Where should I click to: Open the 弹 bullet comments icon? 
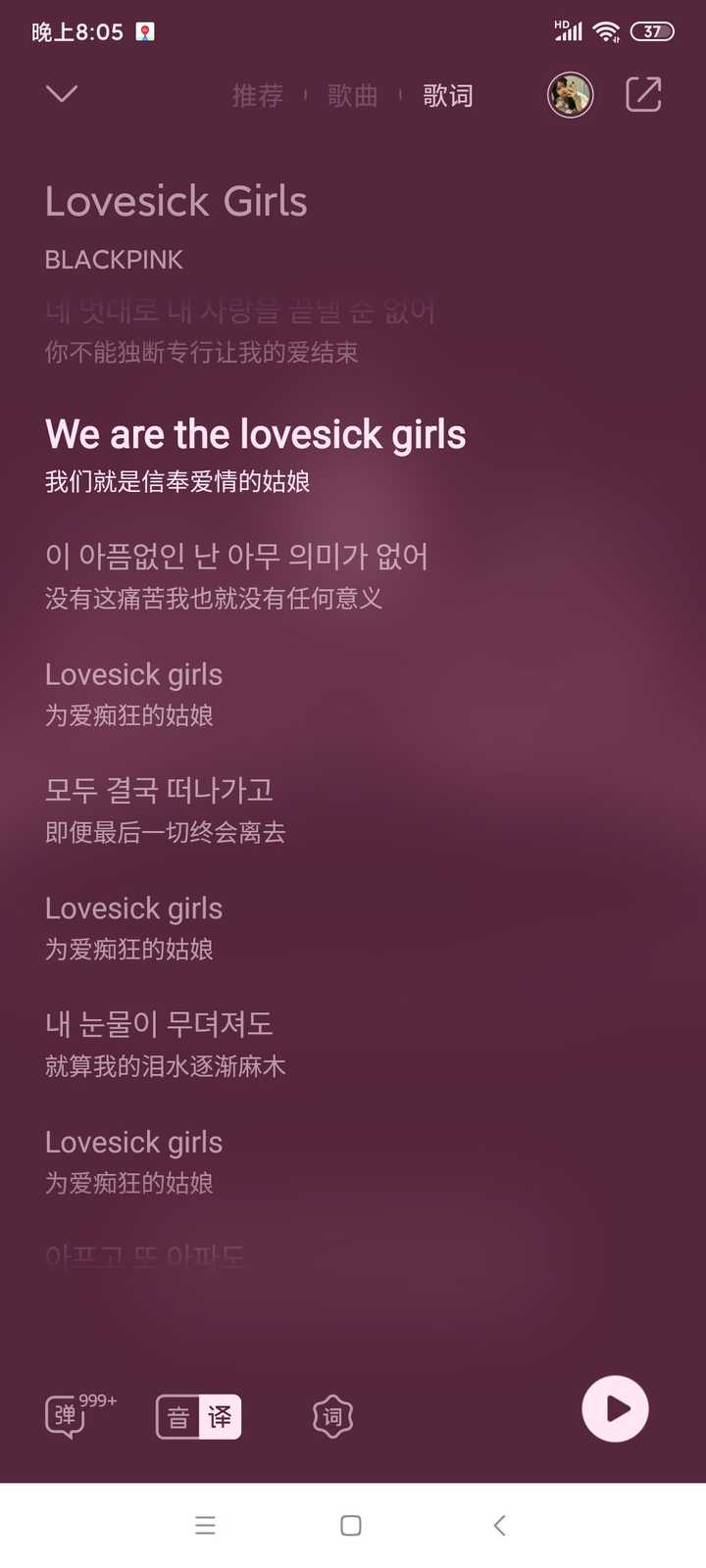tap(67, 1416)
